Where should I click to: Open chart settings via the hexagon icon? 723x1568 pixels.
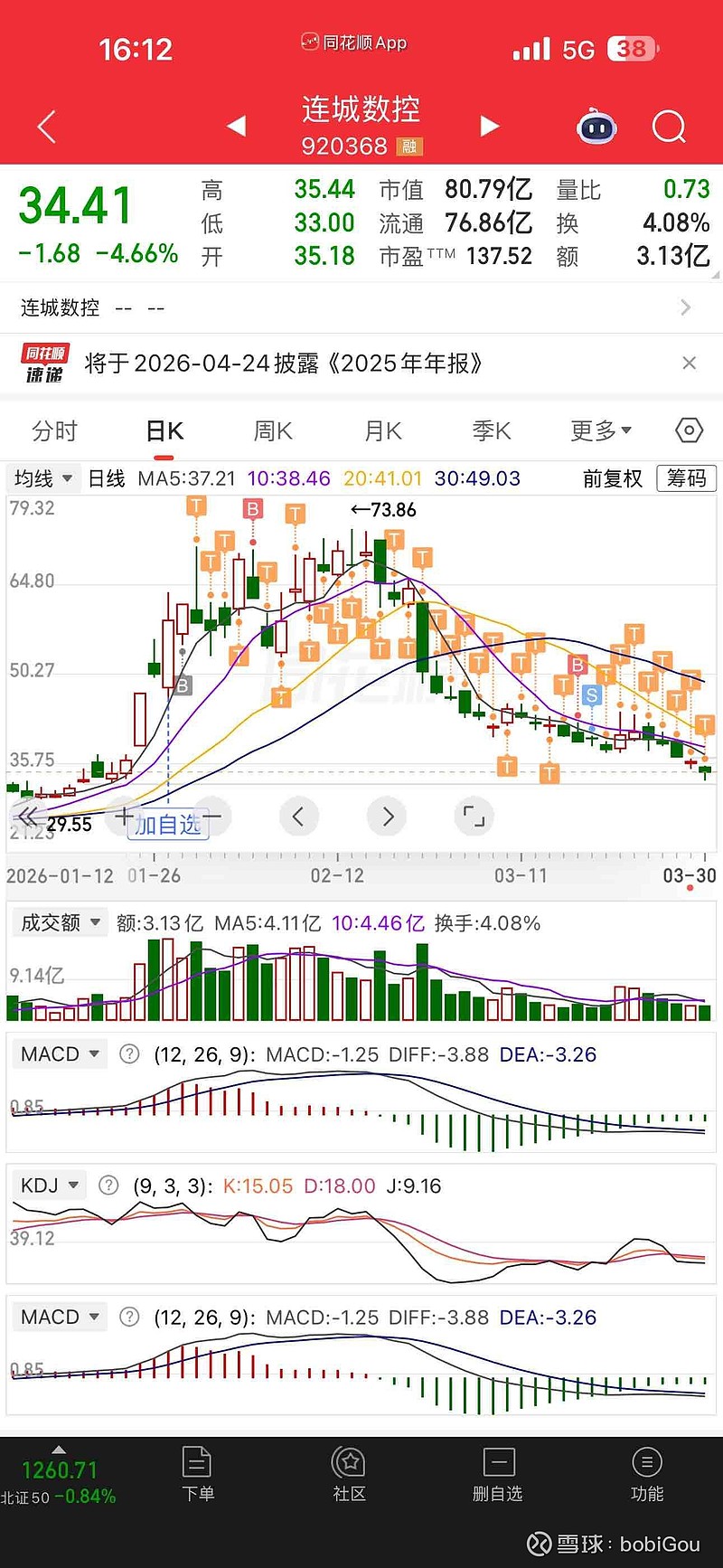pos(690,430)
